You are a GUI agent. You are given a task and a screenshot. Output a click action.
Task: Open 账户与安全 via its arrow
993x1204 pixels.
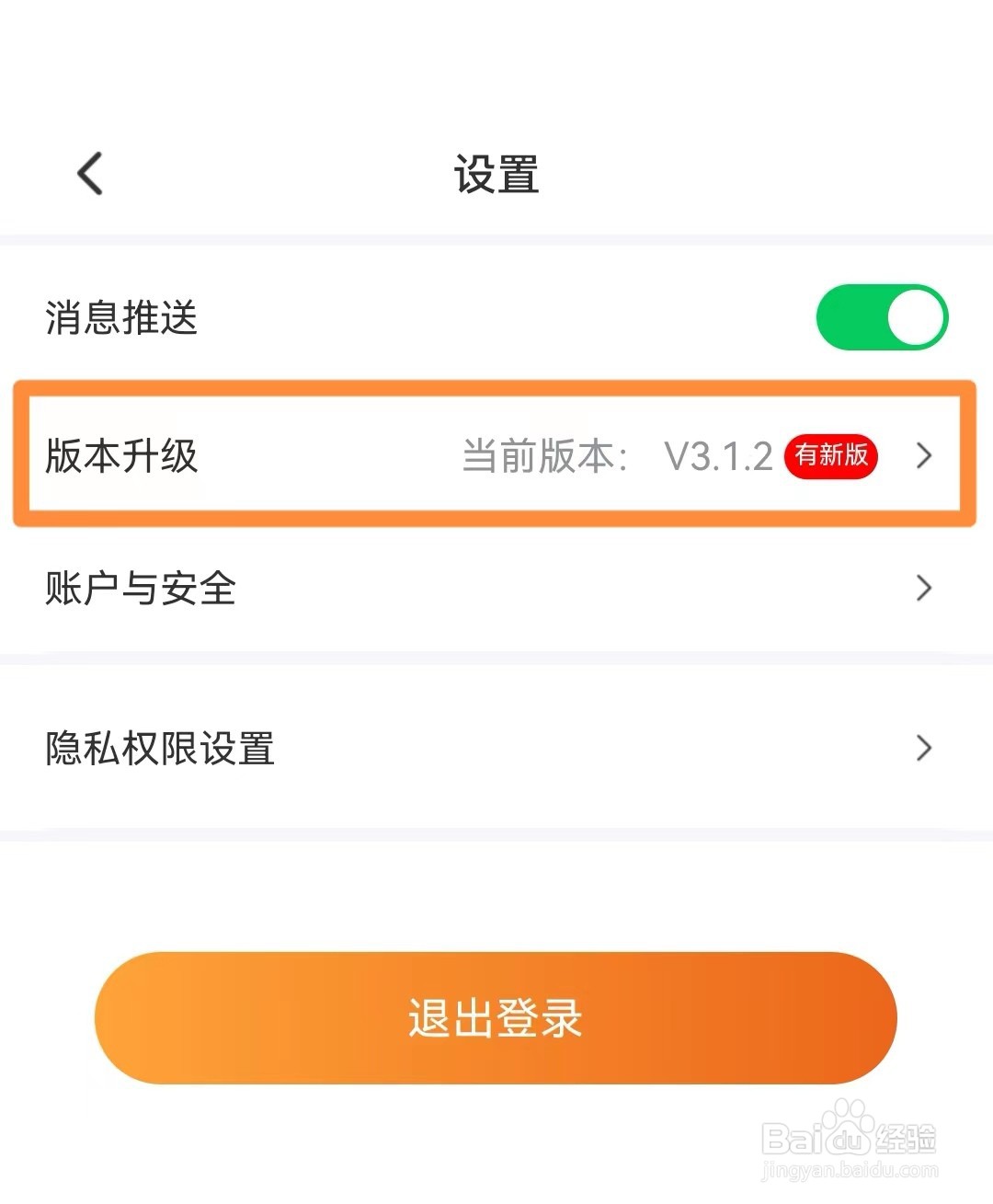(x=925, y=588)
